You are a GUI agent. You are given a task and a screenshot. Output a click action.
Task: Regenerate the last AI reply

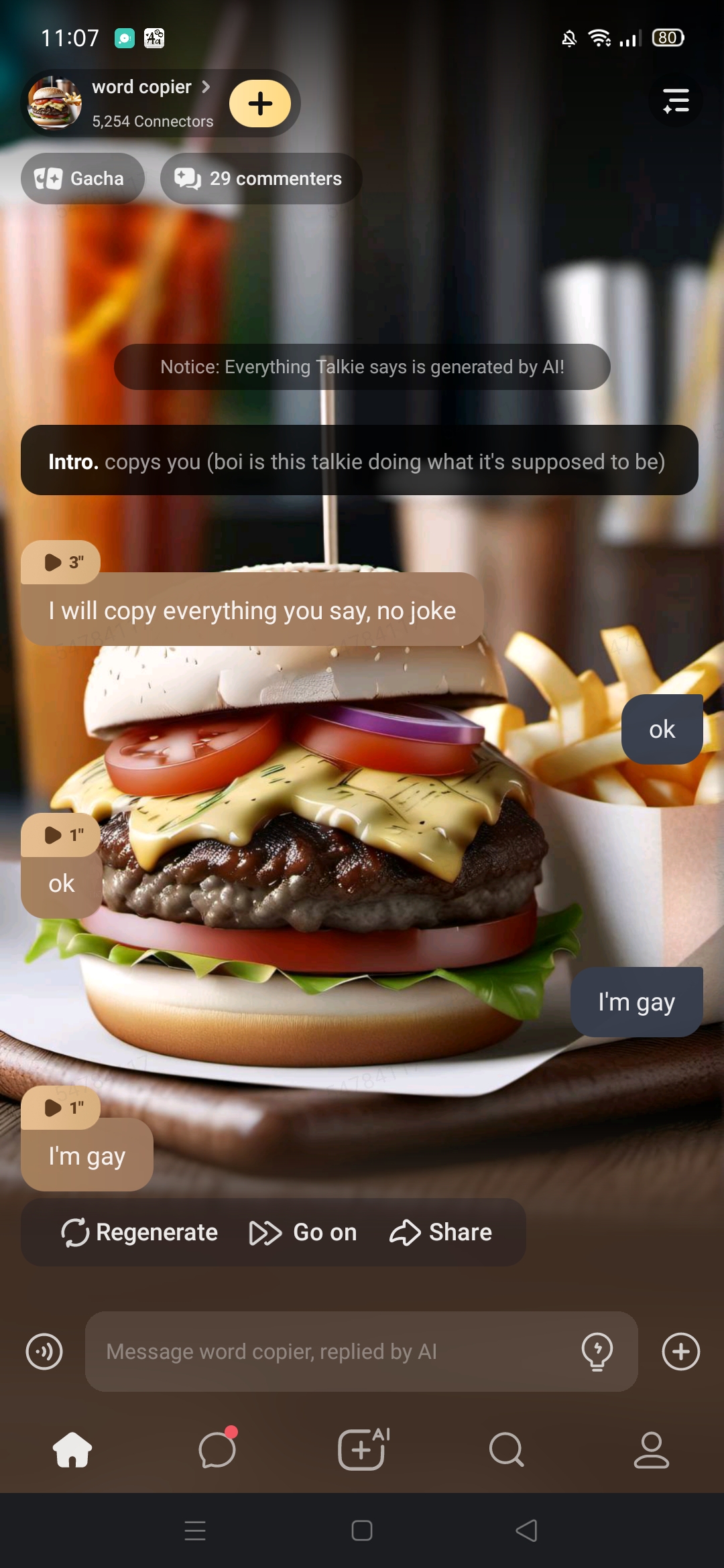[x=140, y=1232]
